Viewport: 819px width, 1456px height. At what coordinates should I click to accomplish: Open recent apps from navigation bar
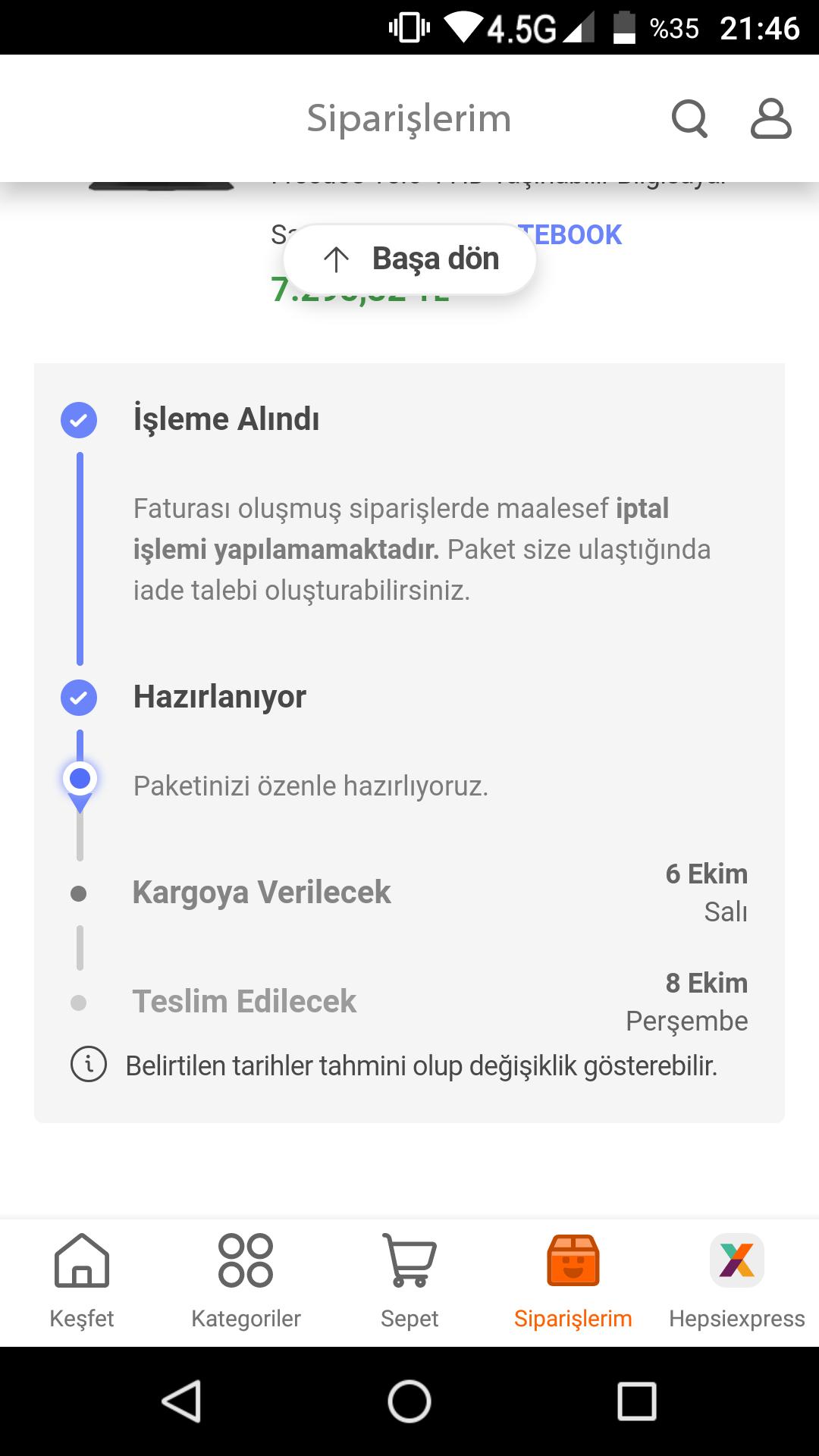point(637,1401)
